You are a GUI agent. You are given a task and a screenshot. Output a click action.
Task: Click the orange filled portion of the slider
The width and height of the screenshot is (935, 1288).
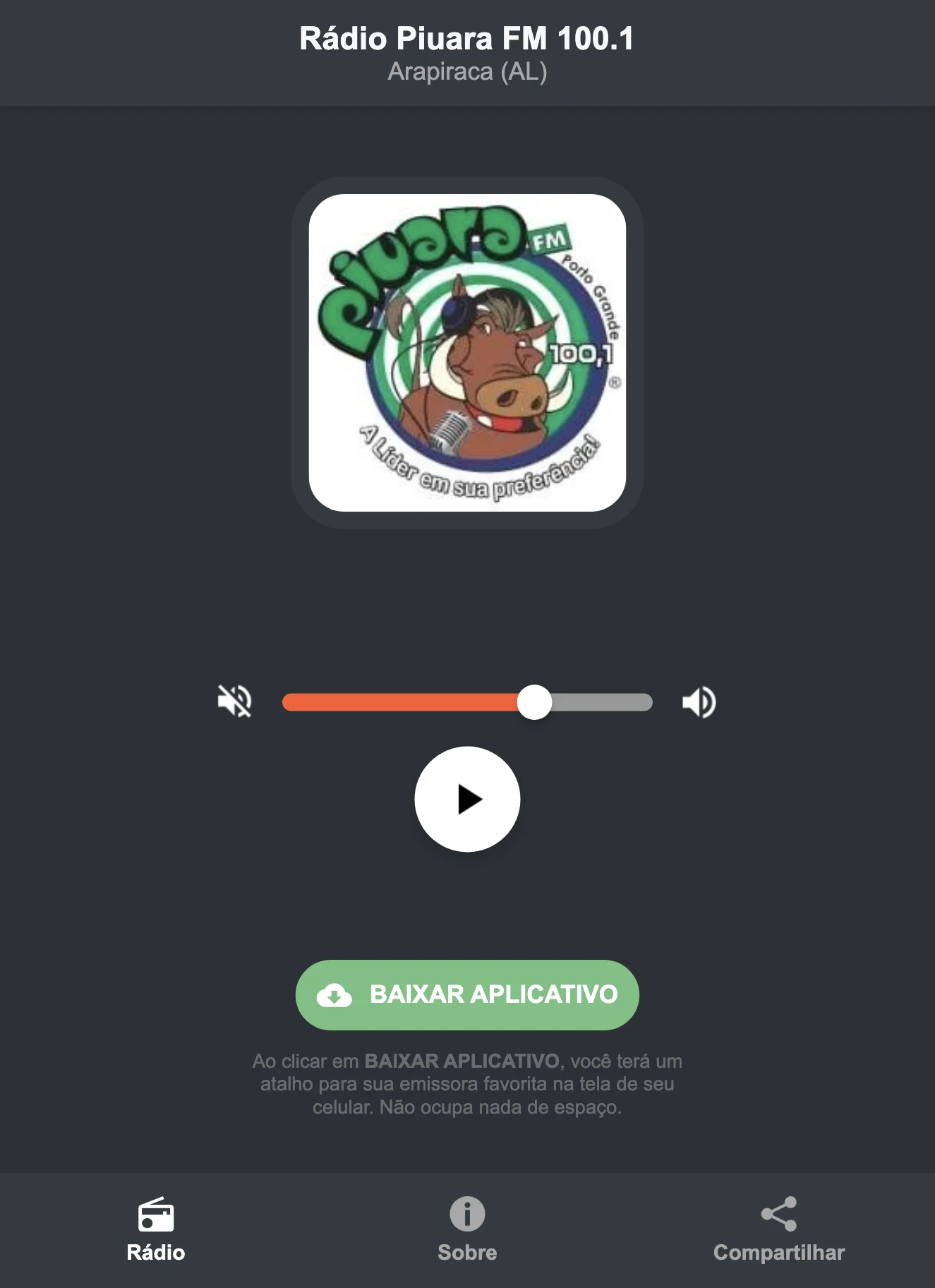coord(402,701)
